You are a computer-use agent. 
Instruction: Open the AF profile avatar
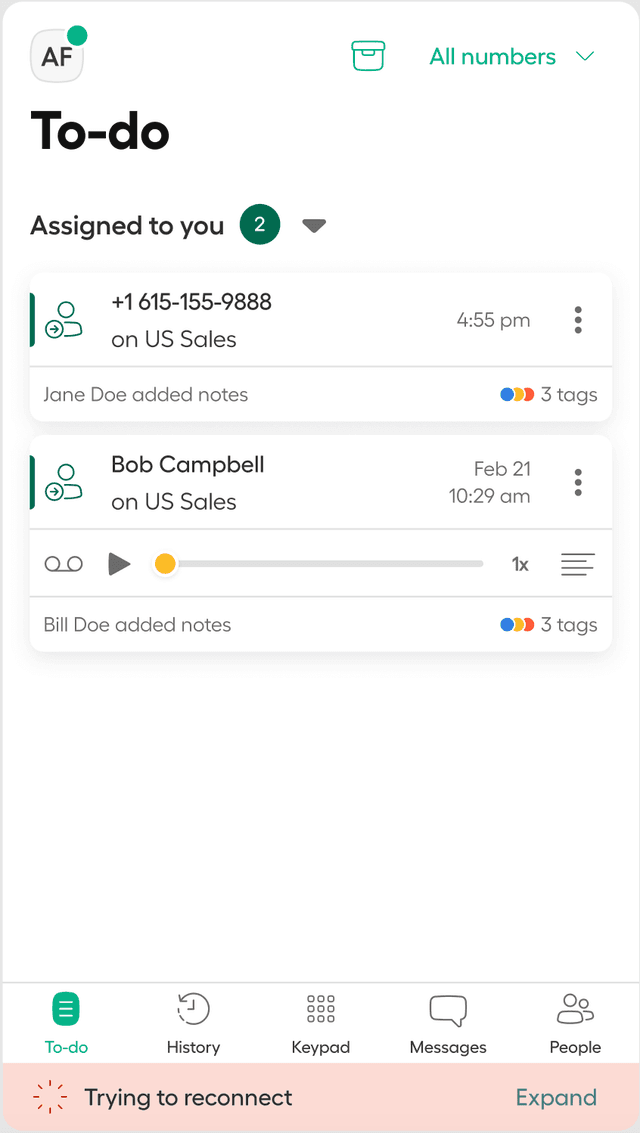(x=57, y=56)
